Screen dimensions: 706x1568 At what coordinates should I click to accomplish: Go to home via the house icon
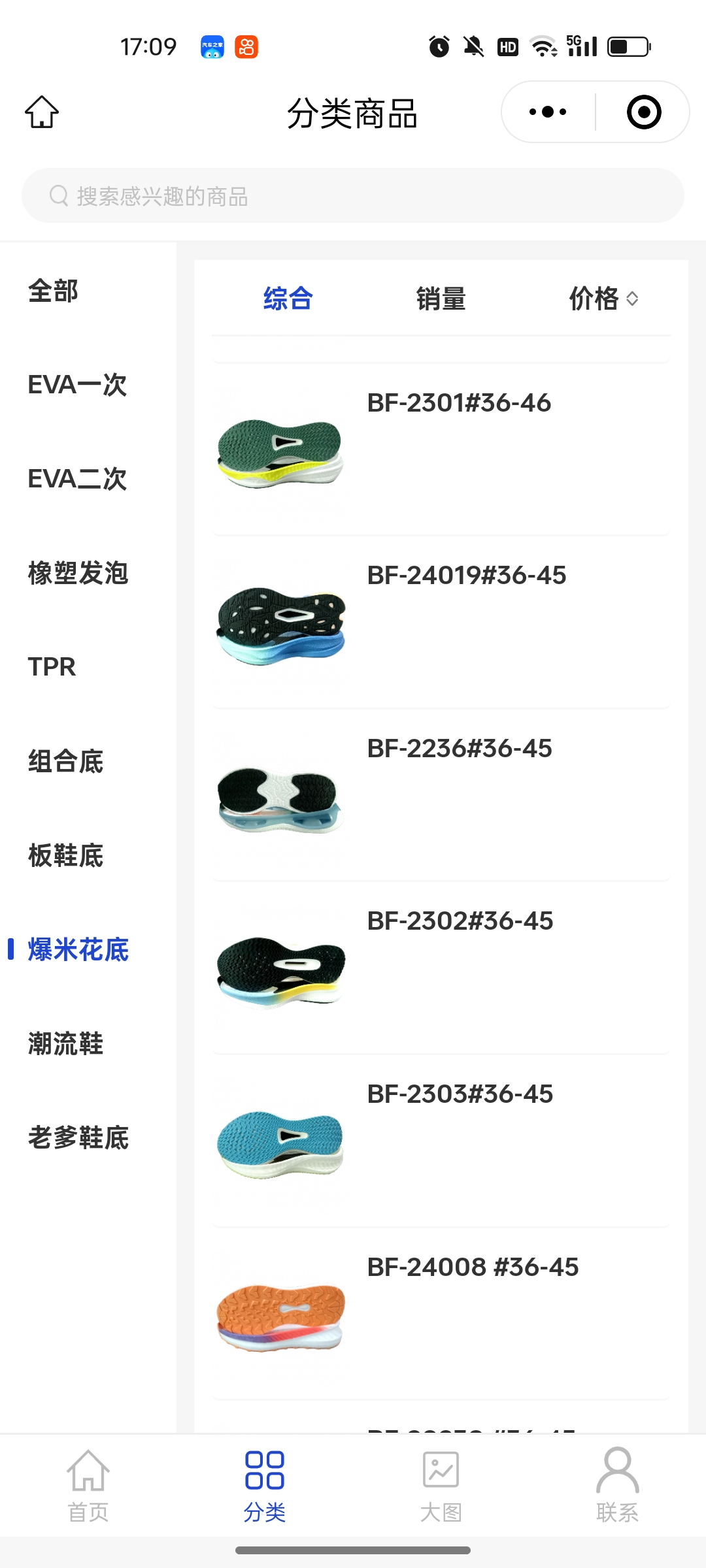[42, 112]
